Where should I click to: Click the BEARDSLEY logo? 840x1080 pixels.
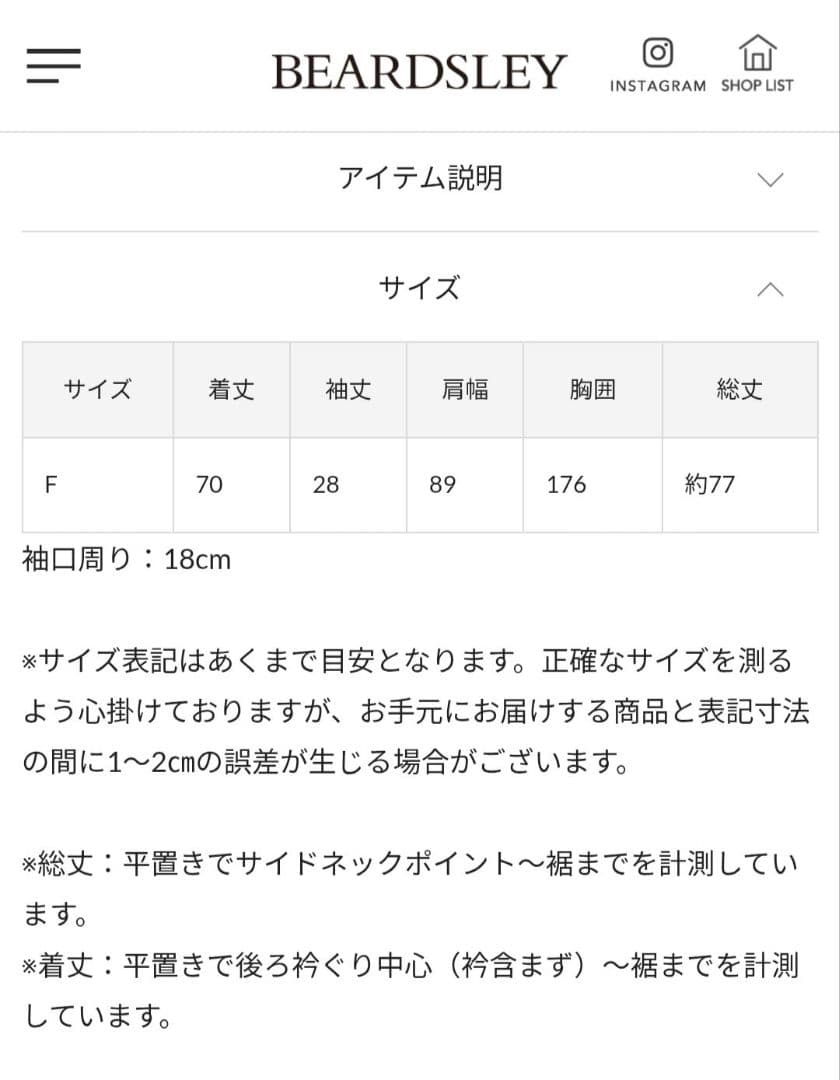420,68
